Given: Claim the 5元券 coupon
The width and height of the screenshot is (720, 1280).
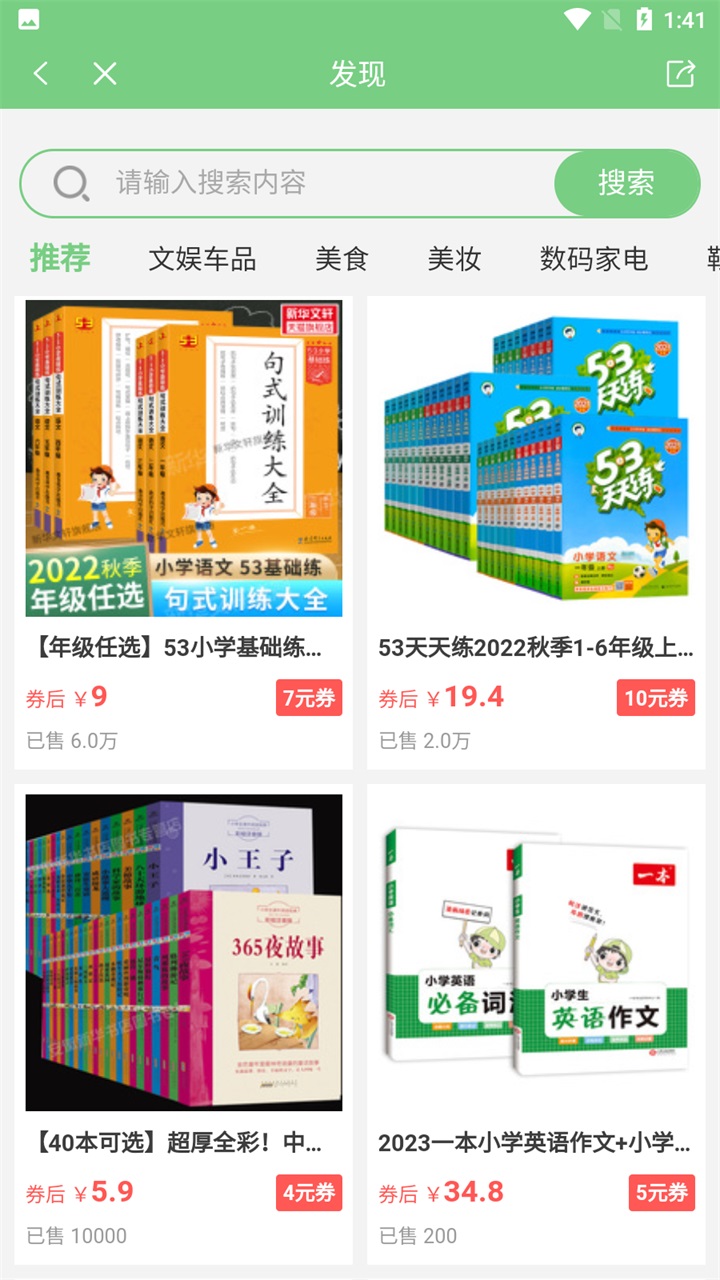Looking at the screenshot, I should [662, 1192].
